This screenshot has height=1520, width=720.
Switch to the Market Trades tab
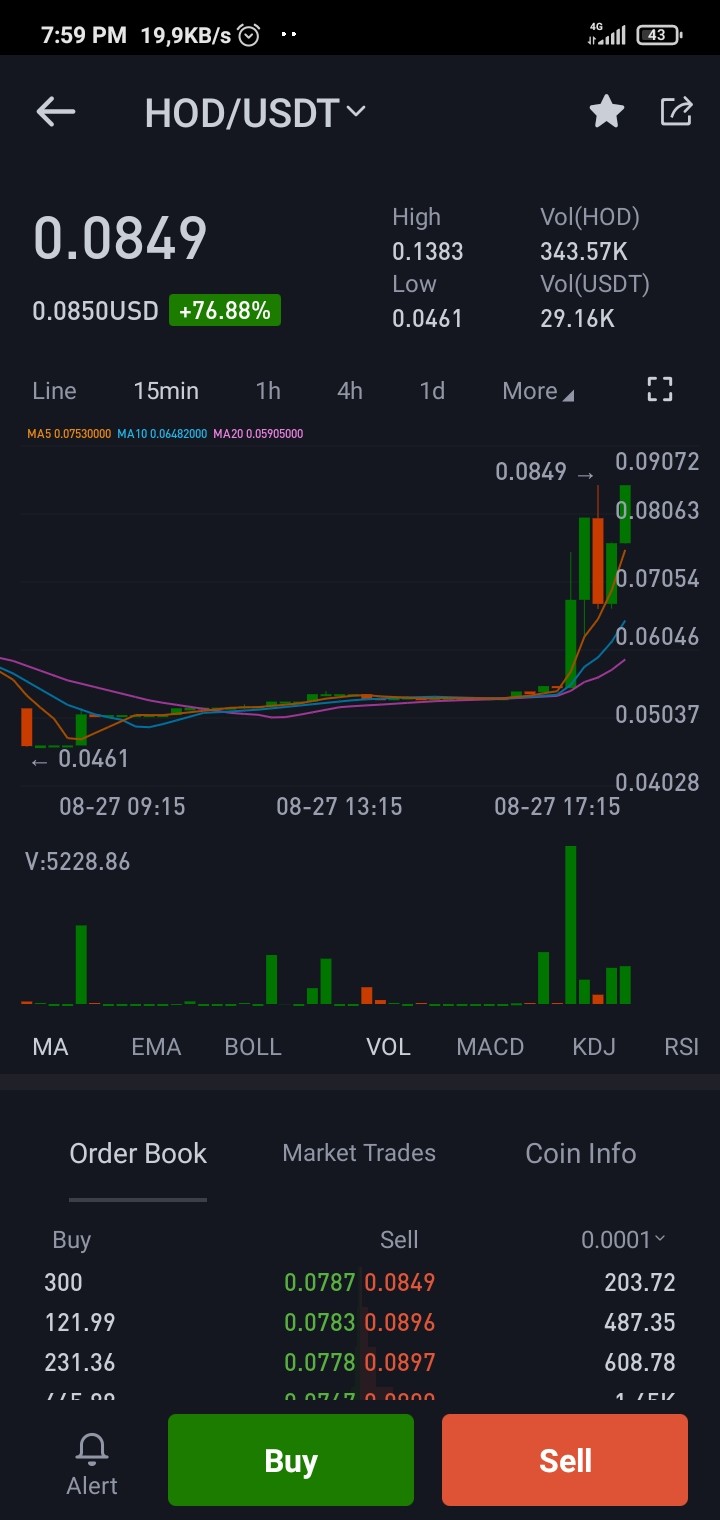tap(359, 1153)
